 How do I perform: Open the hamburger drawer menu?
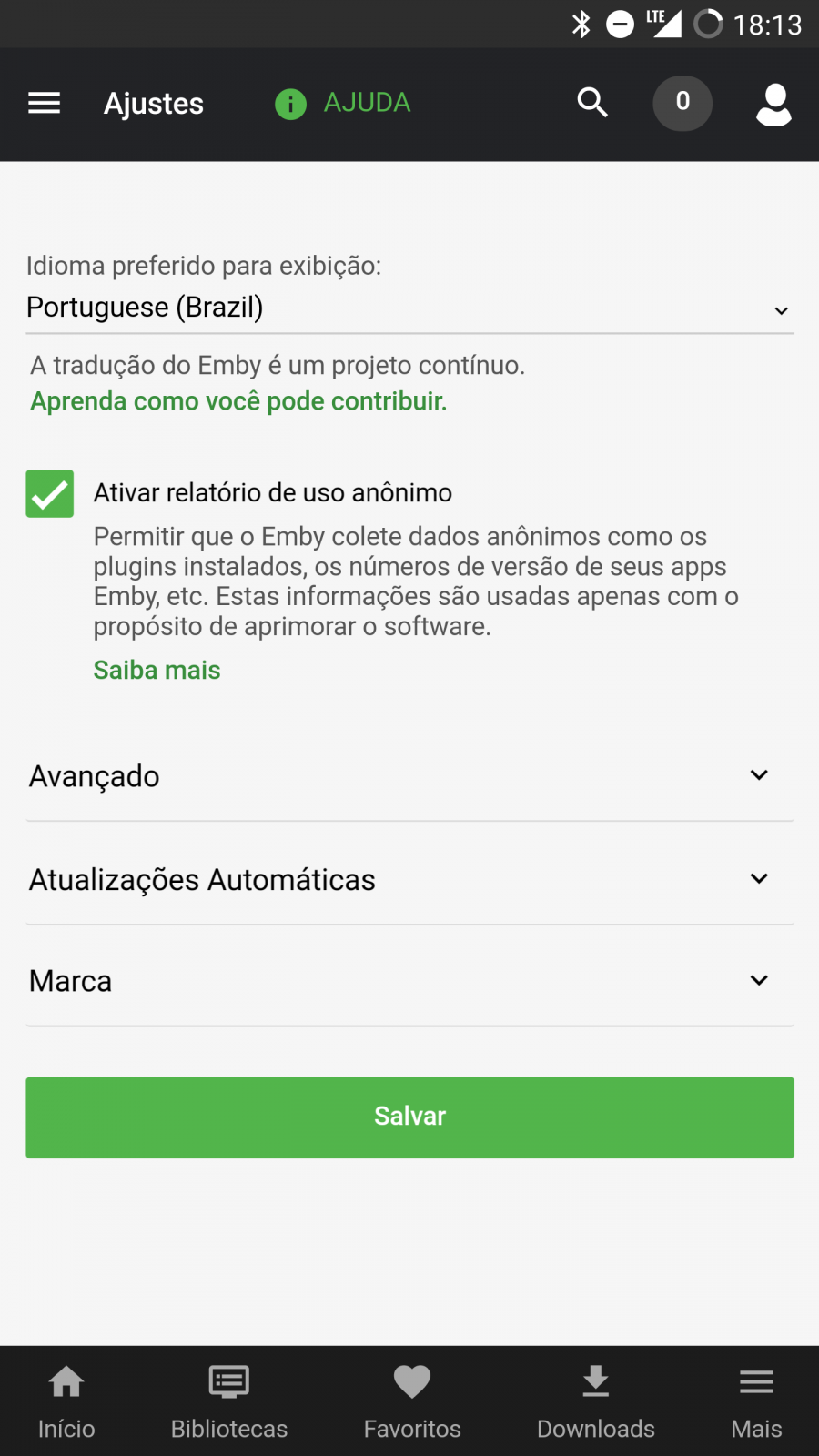(44, 104)
